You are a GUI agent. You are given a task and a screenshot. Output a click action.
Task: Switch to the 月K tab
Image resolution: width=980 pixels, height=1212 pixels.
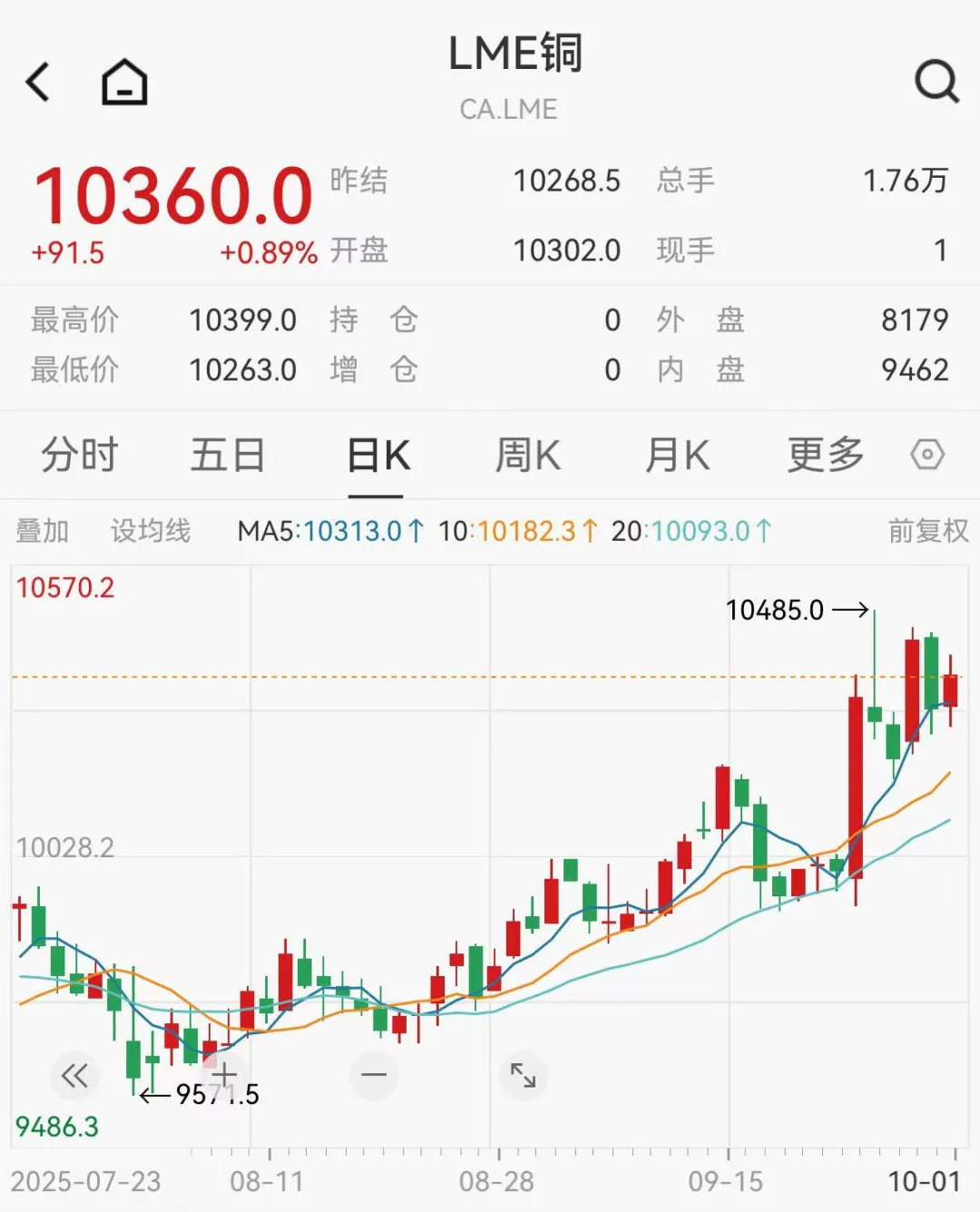click(677, 455)
